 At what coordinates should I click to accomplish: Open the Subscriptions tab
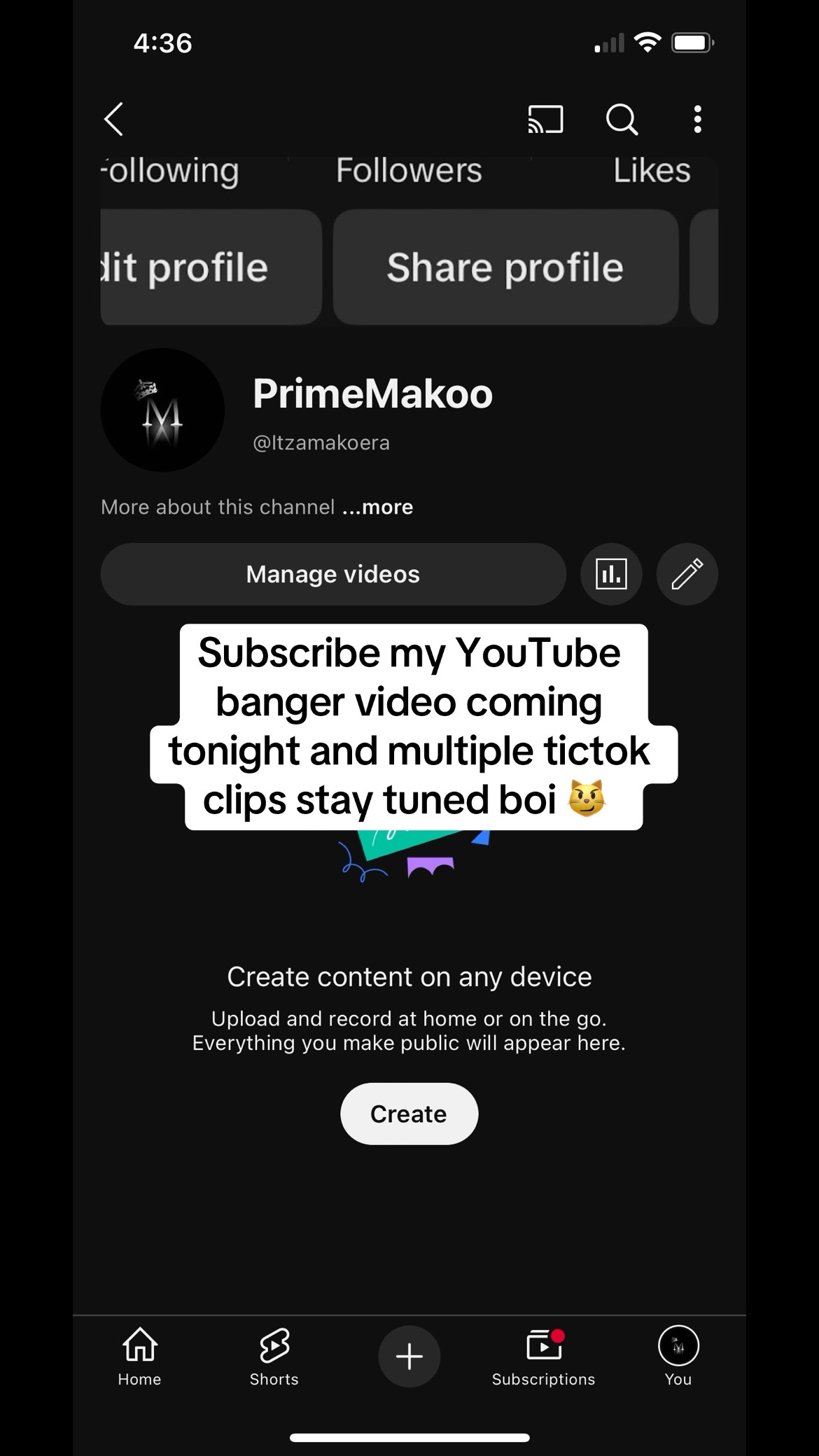(544, 1357)
